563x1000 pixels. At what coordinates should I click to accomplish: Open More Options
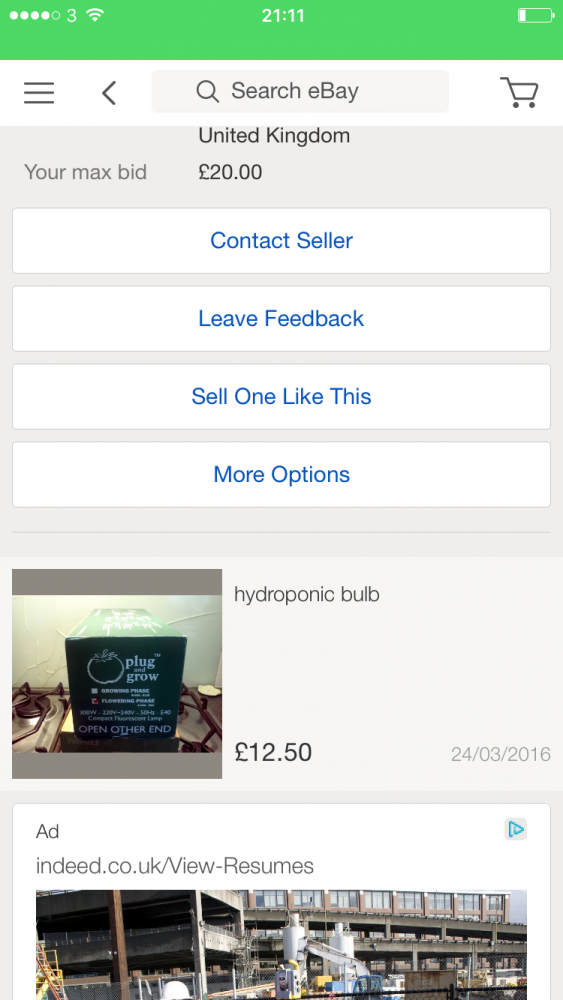[x=281, y=474]
